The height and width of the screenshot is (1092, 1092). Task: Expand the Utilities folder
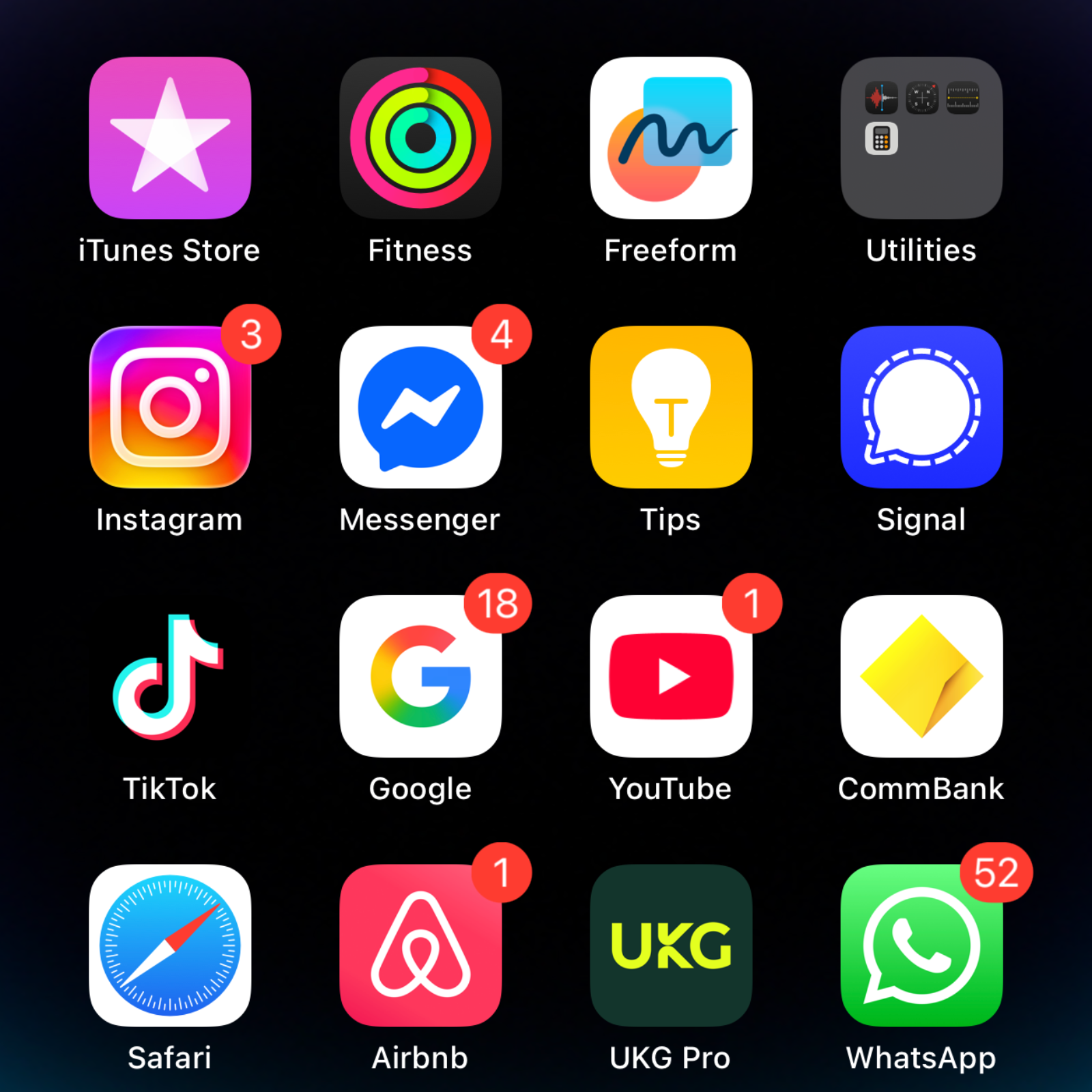pyautogui.click(x=921, y=138)
